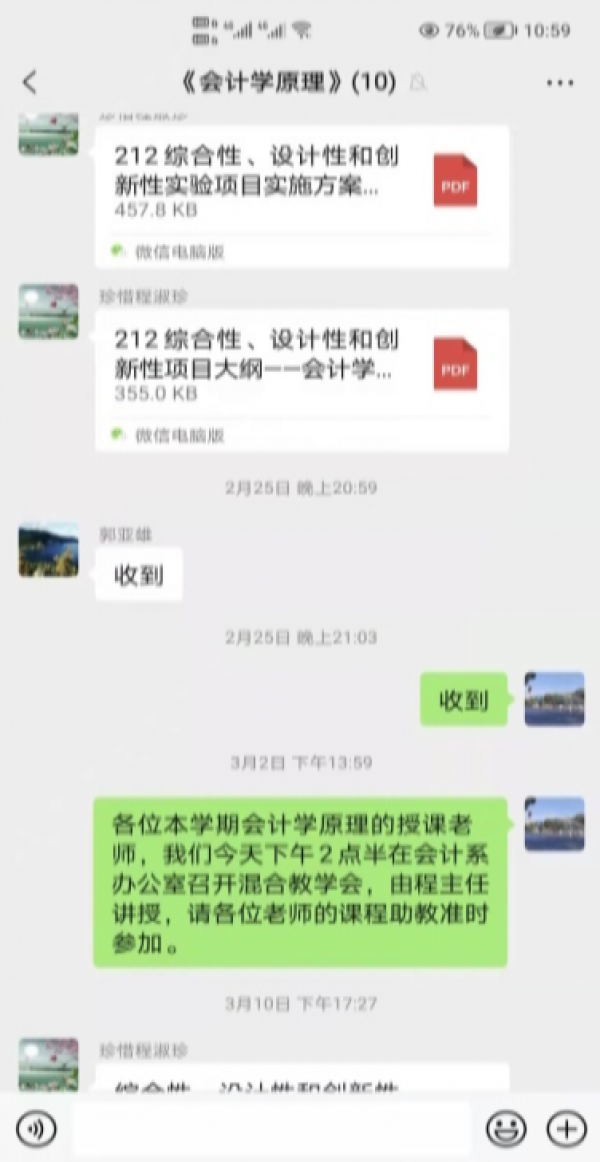
Task: Focus the message text field
Action: 270,1130
